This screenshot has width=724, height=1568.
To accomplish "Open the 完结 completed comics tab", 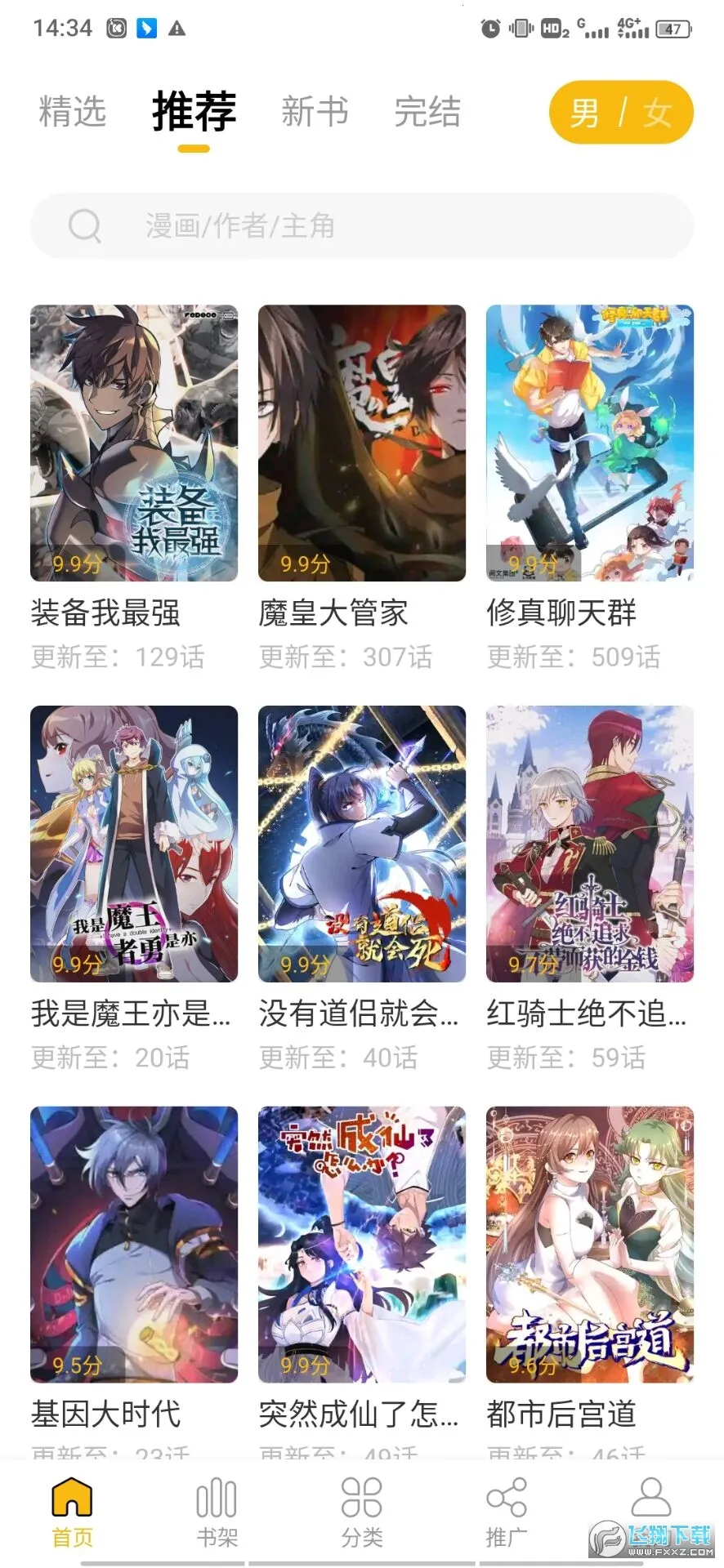I will [428, 112].
